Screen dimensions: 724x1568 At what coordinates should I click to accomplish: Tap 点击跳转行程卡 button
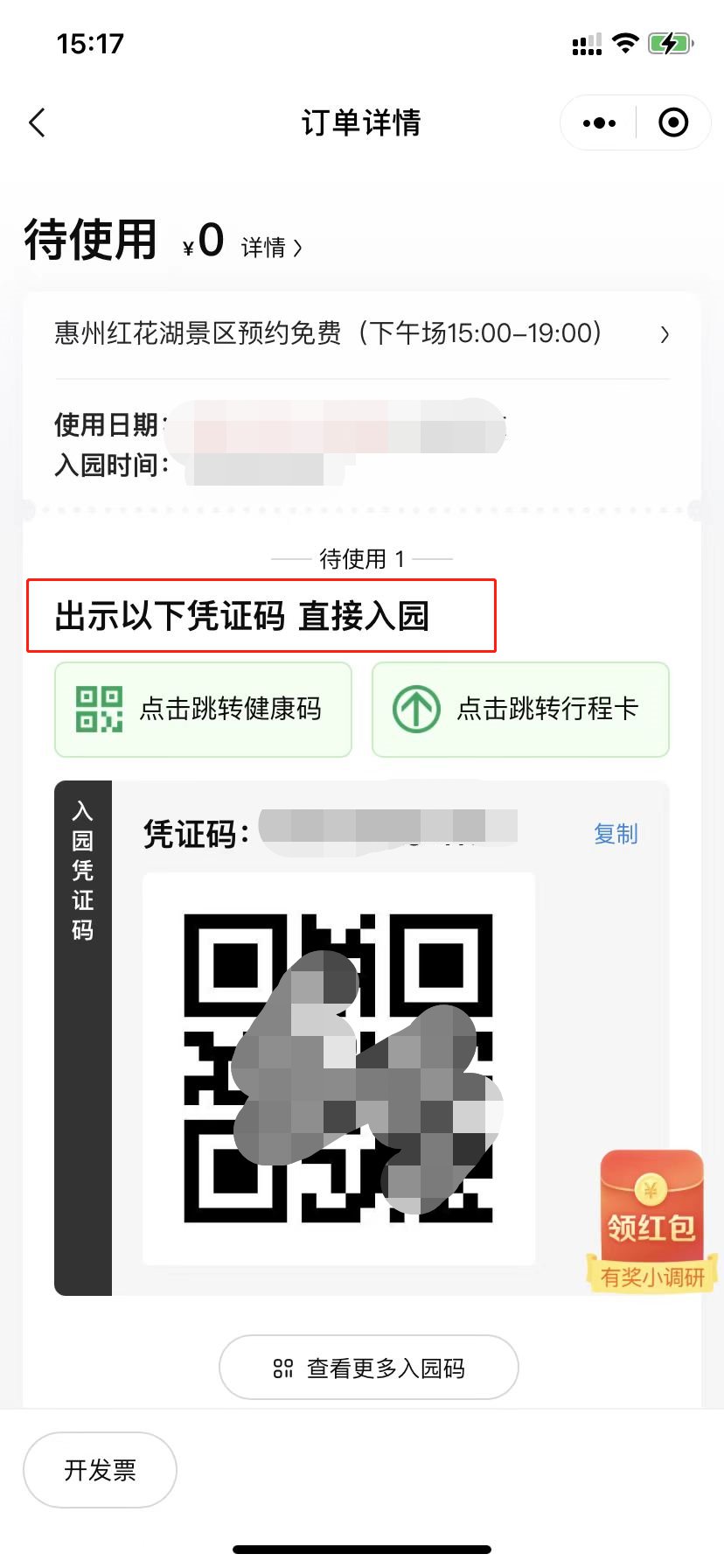click(x=520, y=709)
